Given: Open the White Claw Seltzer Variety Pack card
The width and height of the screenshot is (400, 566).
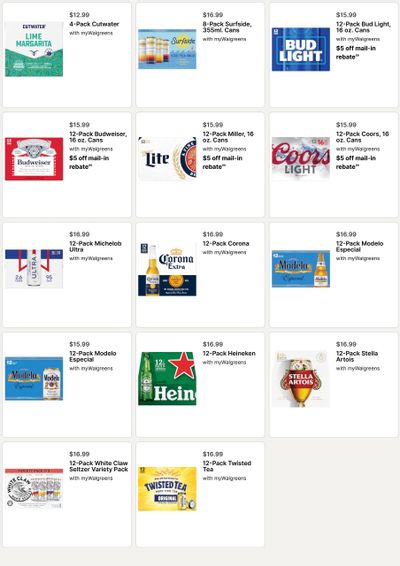Looking at the screenshot, I should 67,495.
